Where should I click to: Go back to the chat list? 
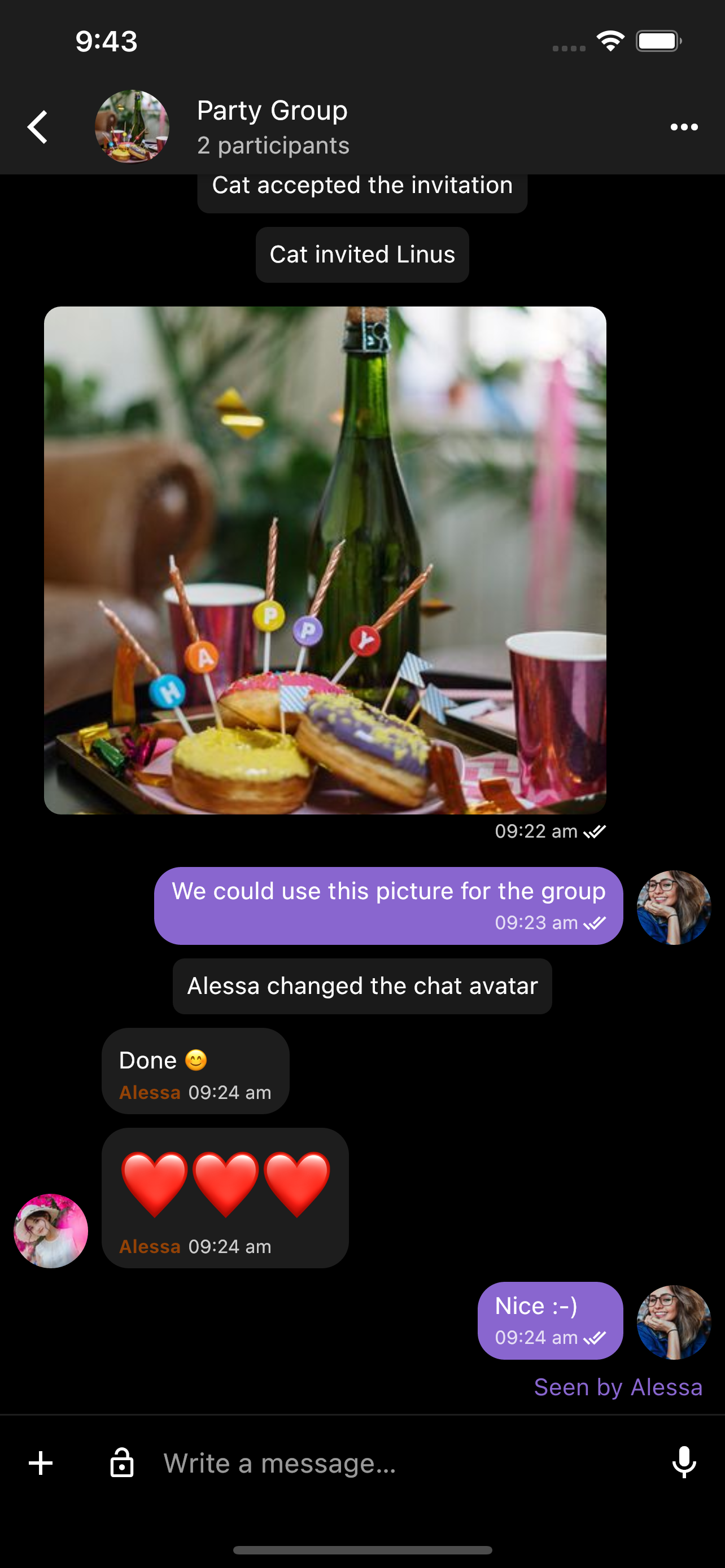(x=38, y=127)
